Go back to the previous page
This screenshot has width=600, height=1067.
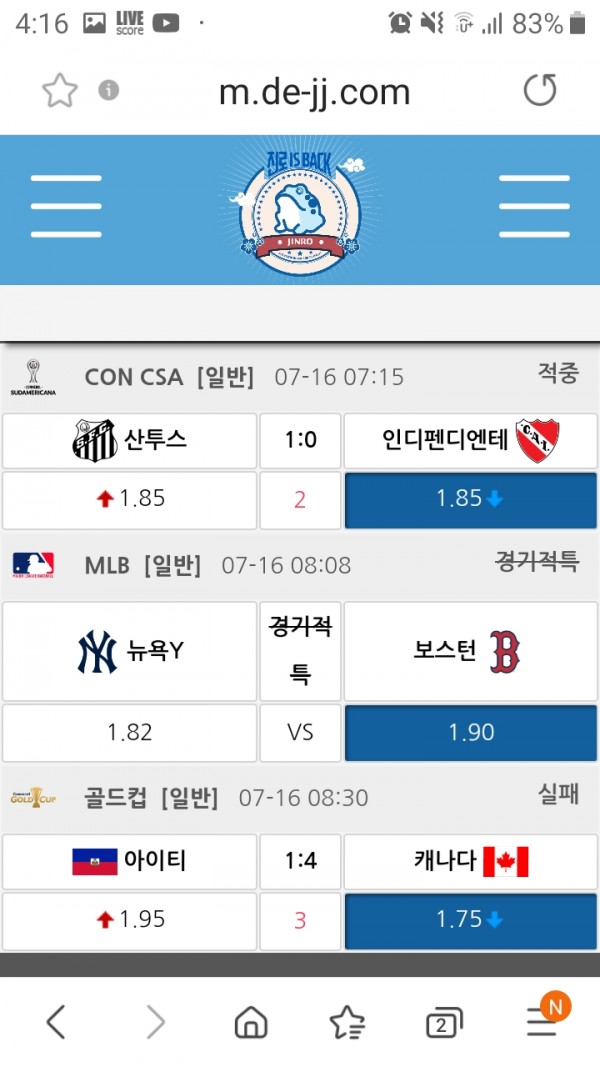click(x=57, y=1021)
